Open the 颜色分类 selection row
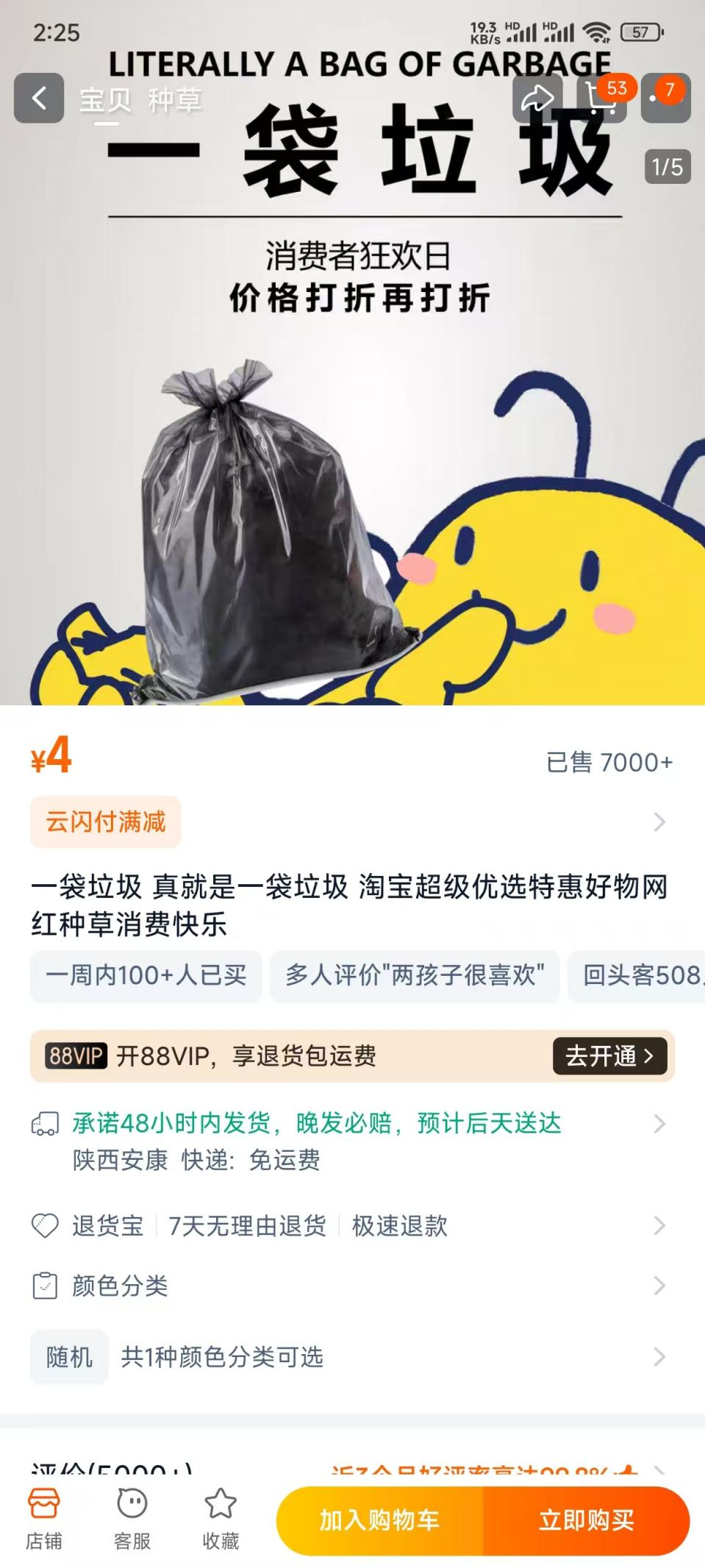705x1568 pixels. click(352, 1286)
